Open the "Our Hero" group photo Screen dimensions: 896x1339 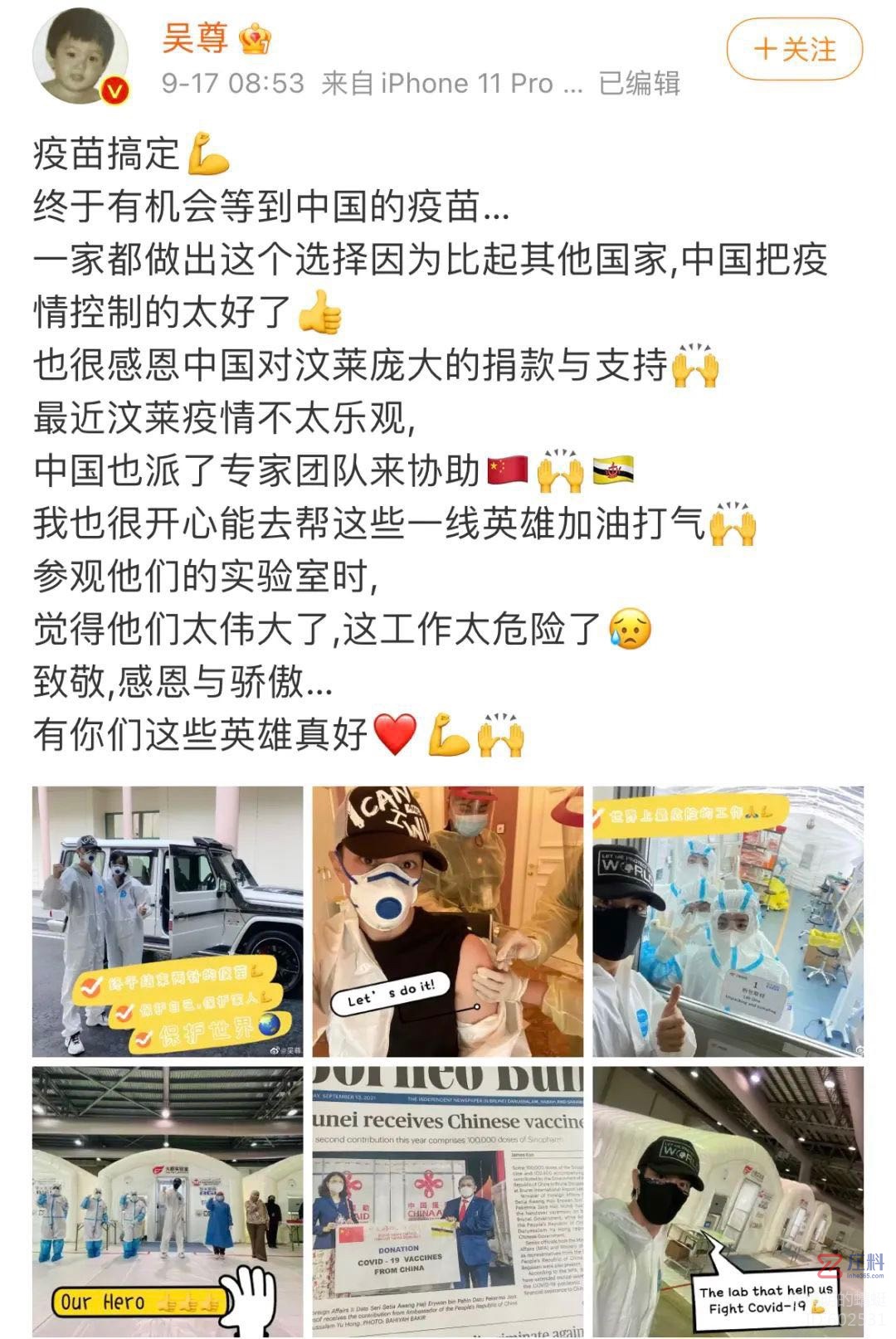coord(168,1200)
